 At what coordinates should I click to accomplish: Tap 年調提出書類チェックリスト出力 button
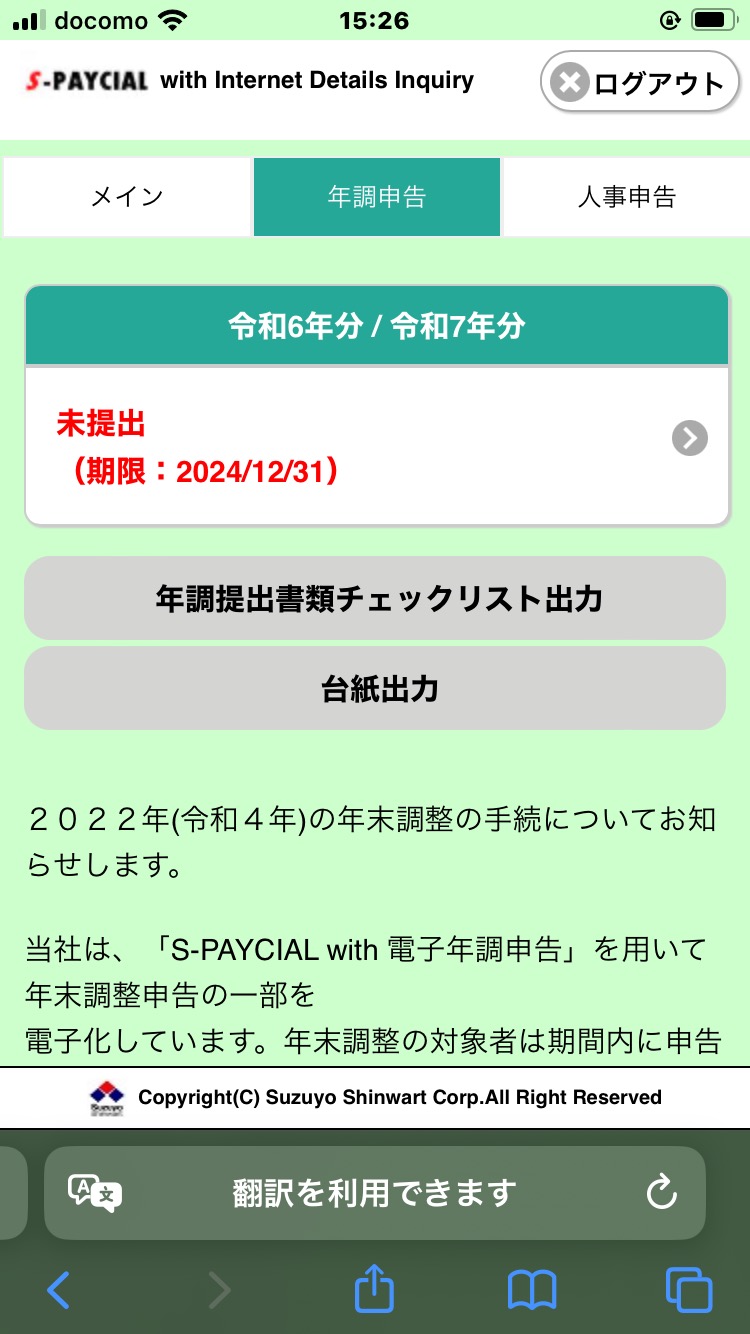375,599
